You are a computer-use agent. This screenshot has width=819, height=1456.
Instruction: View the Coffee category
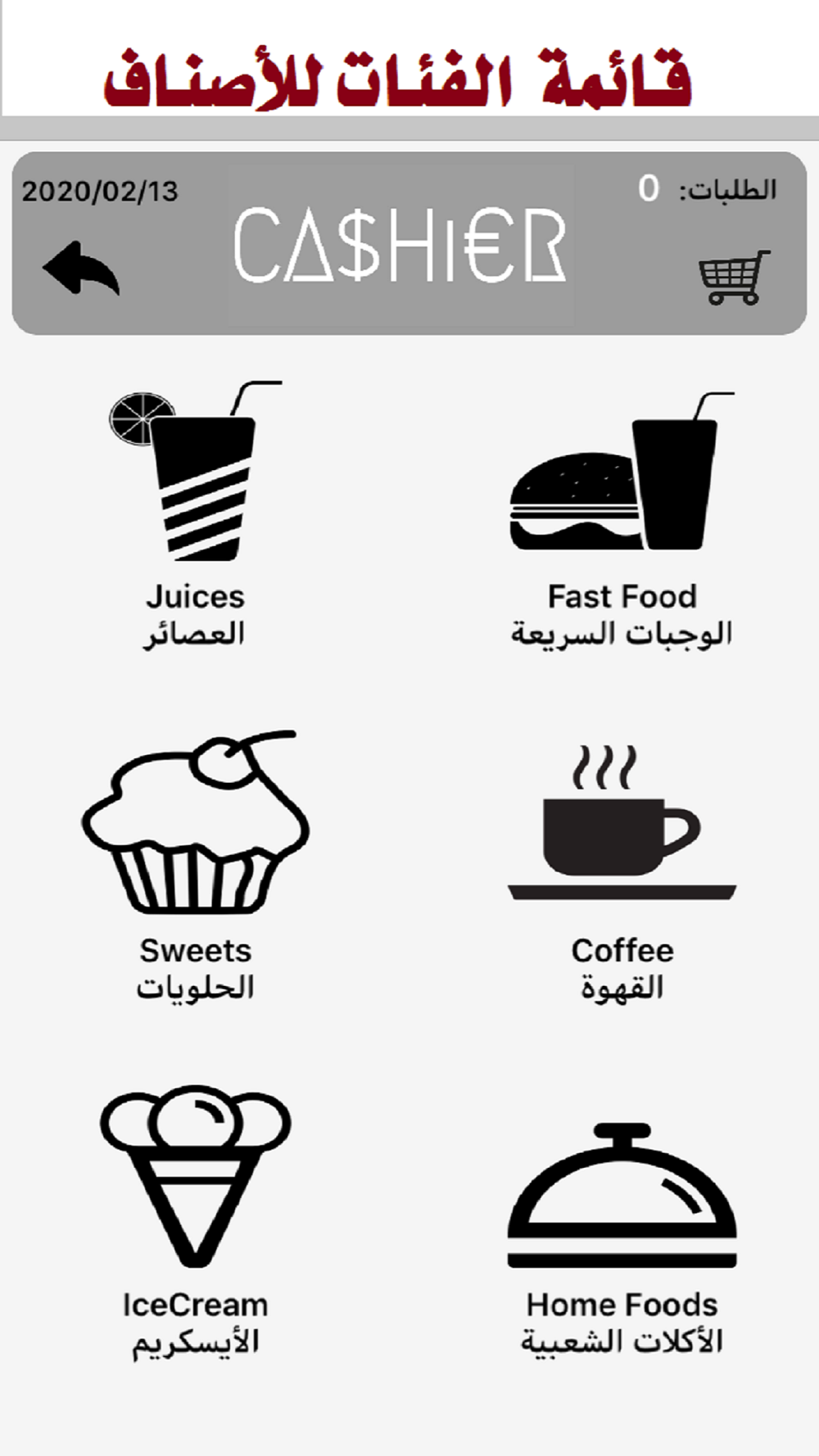tap(622, 872)
